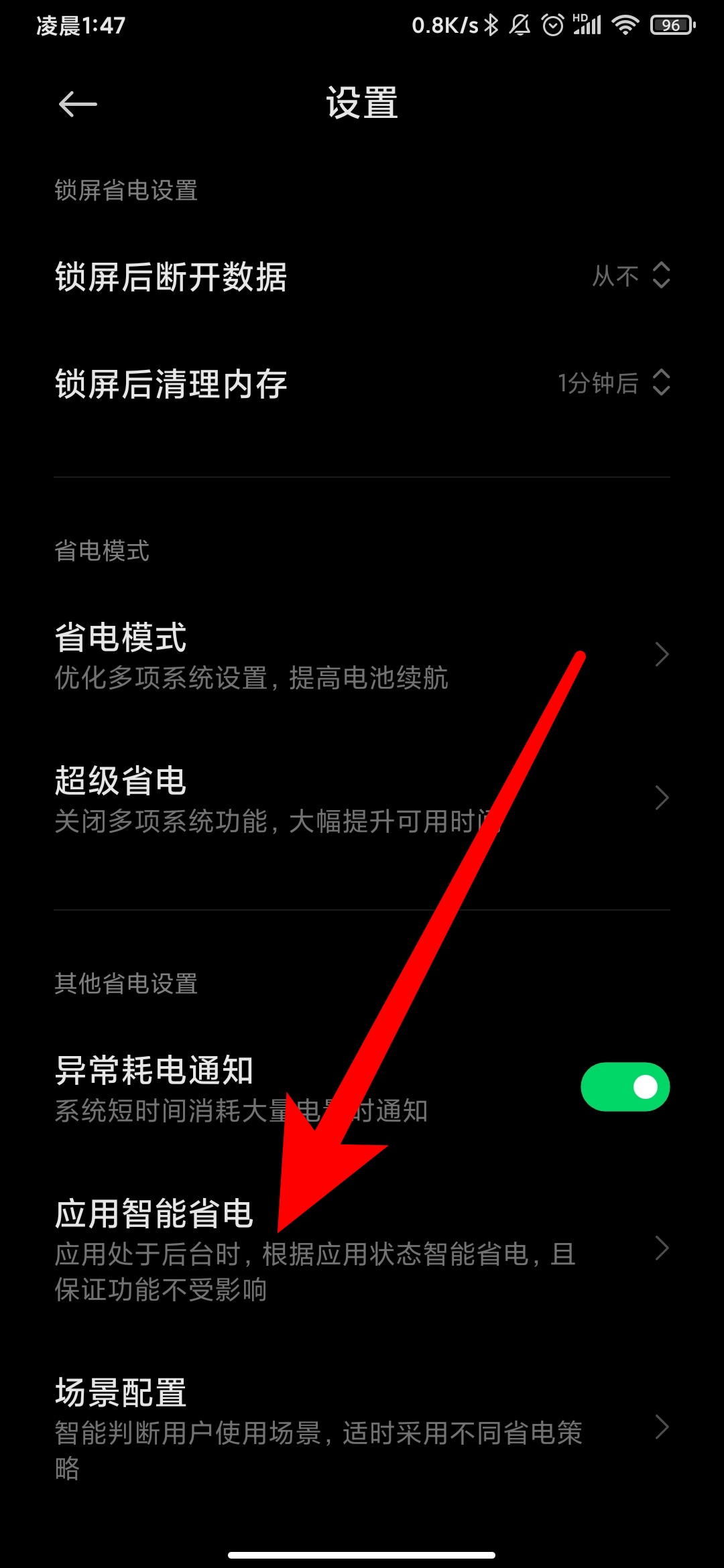Open 场景配置 settings

(x=362, y=1427)
